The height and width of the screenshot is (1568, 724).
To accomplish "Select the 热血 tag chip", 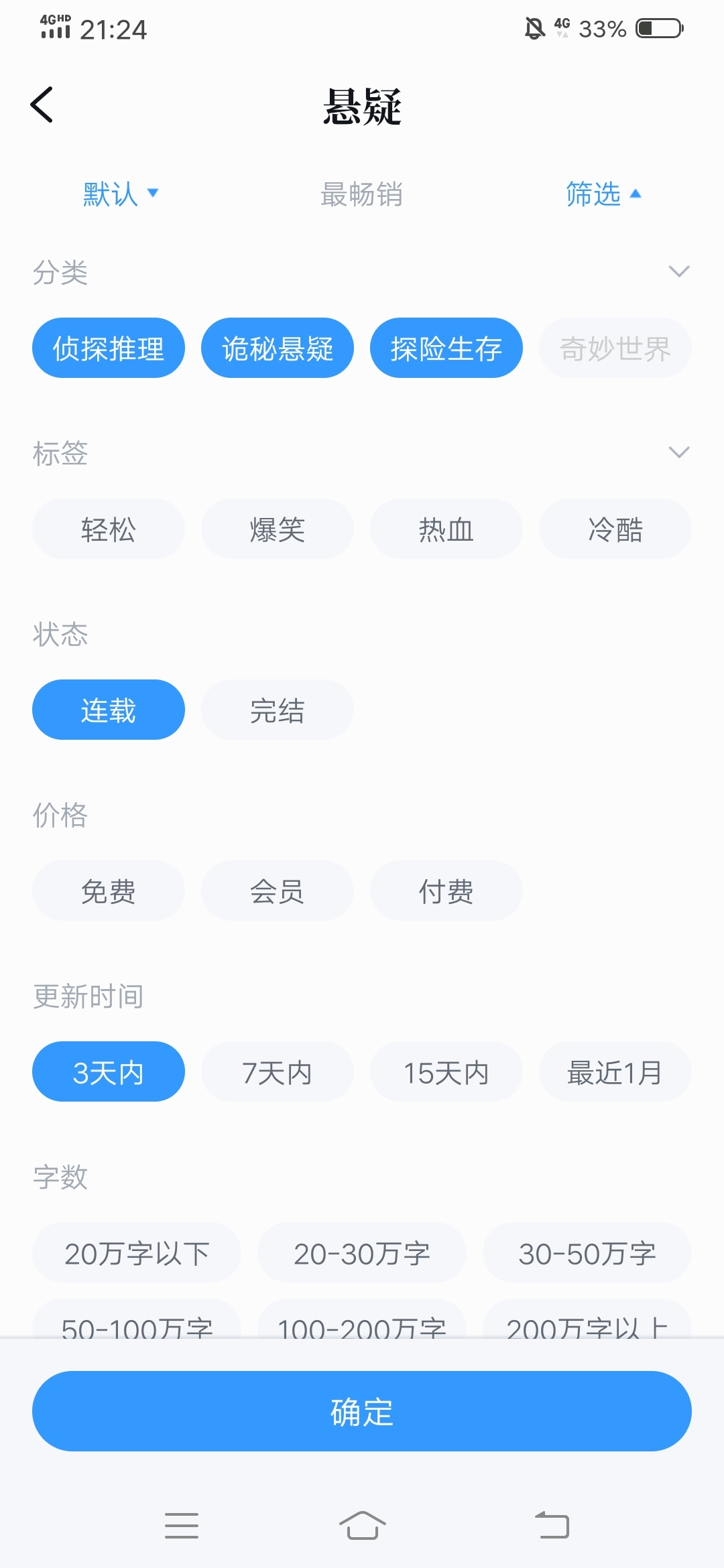I will [x=446, y=529].
